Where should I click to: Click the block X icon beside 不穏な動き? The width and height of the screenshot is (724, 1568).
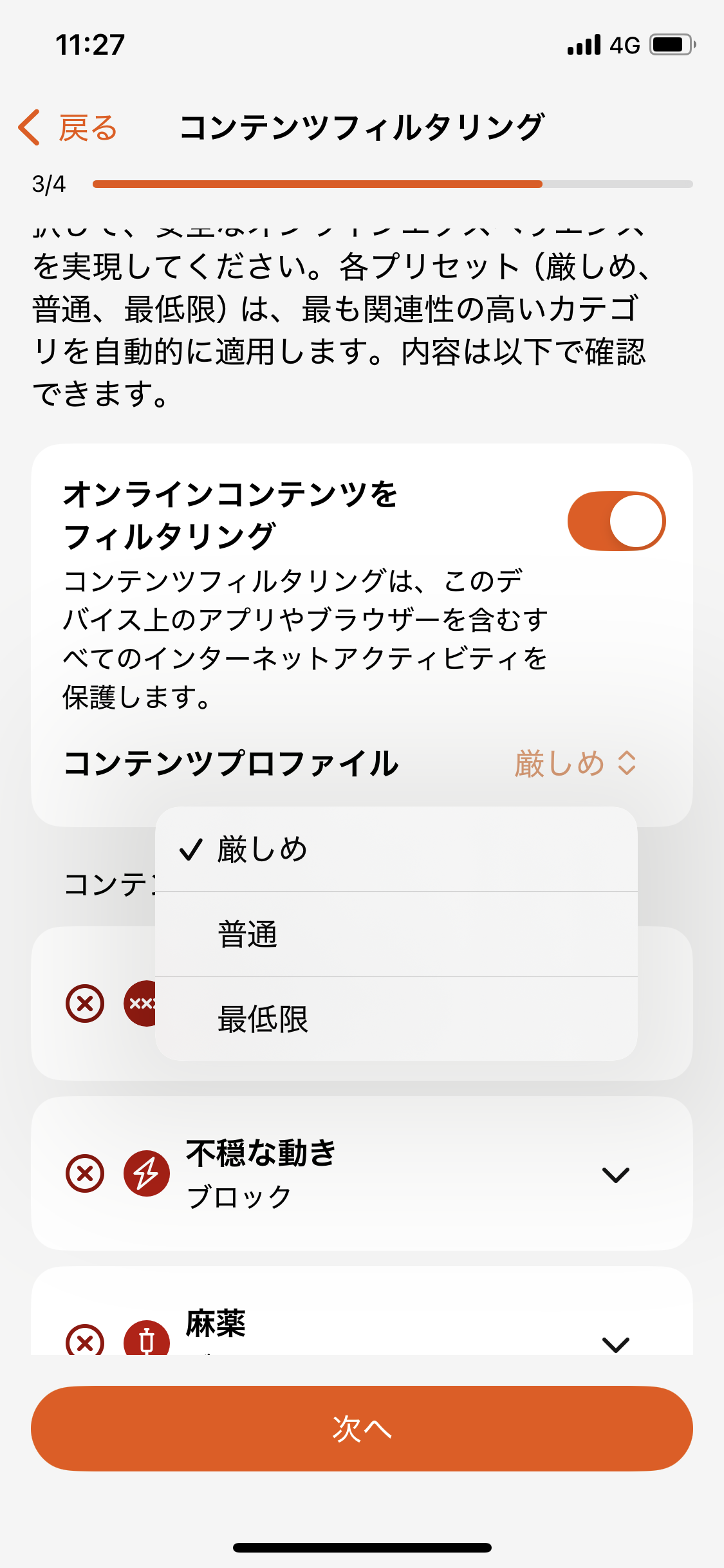[84, 1173]
